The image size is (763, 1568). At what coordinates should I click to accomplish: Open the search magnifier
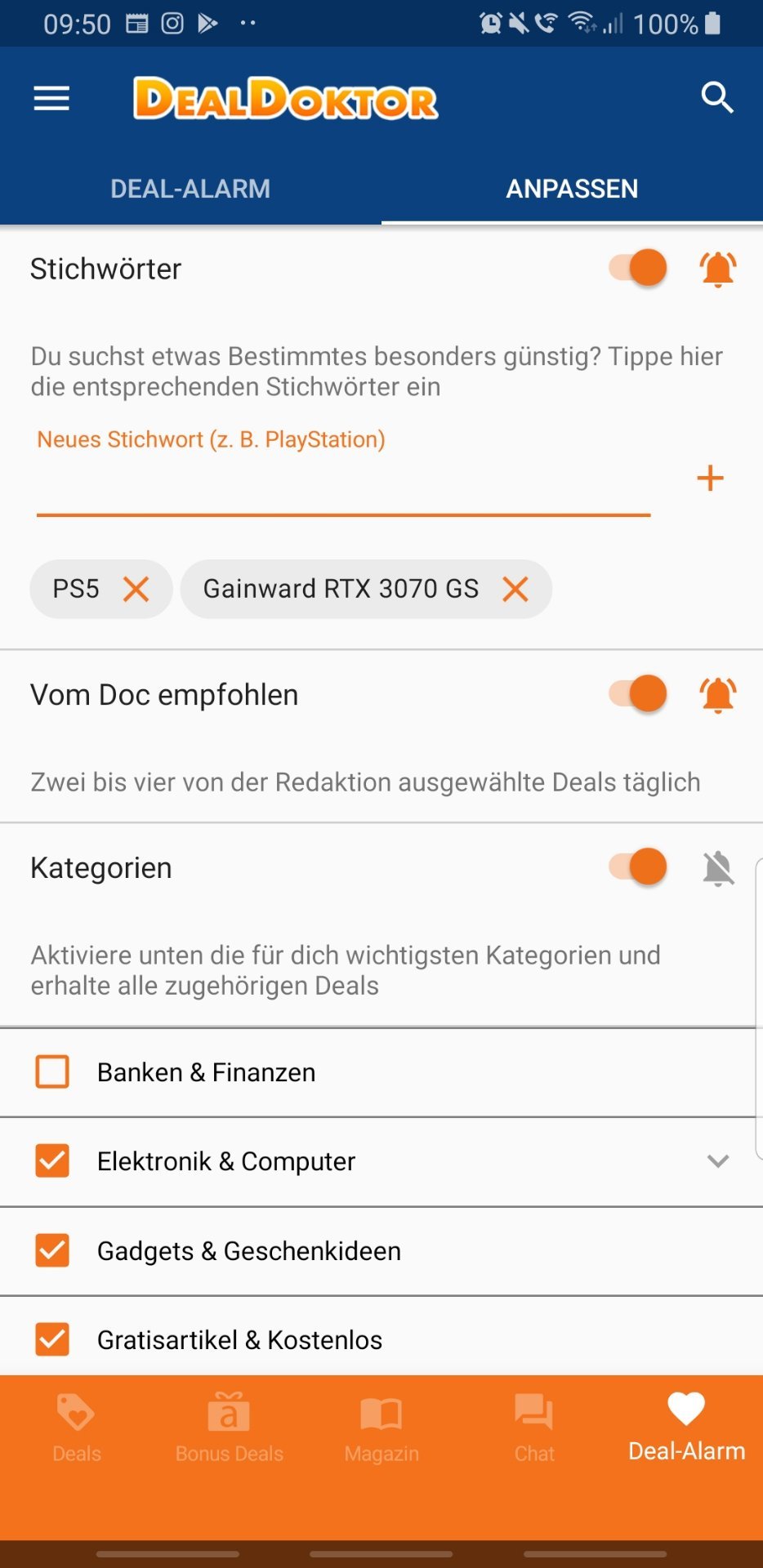click(x=717, y=98)
